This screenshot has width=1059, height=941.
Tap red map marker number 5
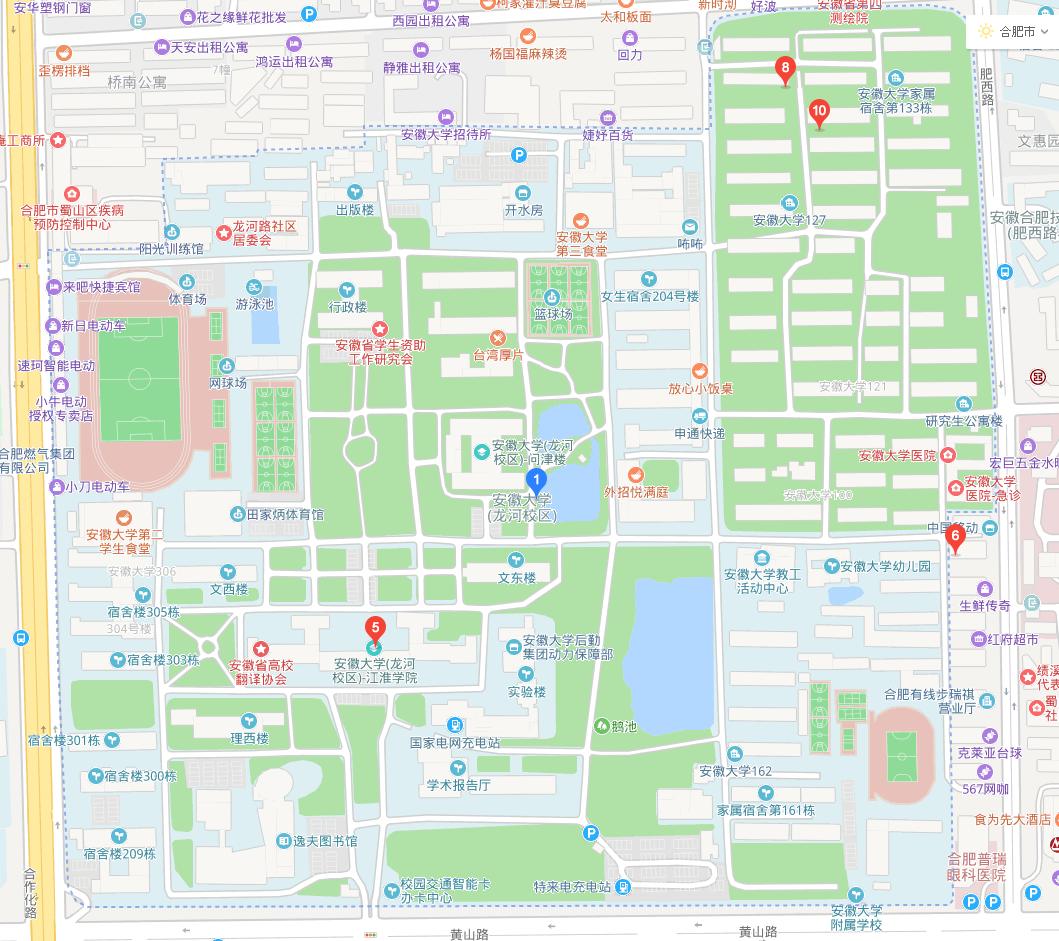(x=375, y=629)
